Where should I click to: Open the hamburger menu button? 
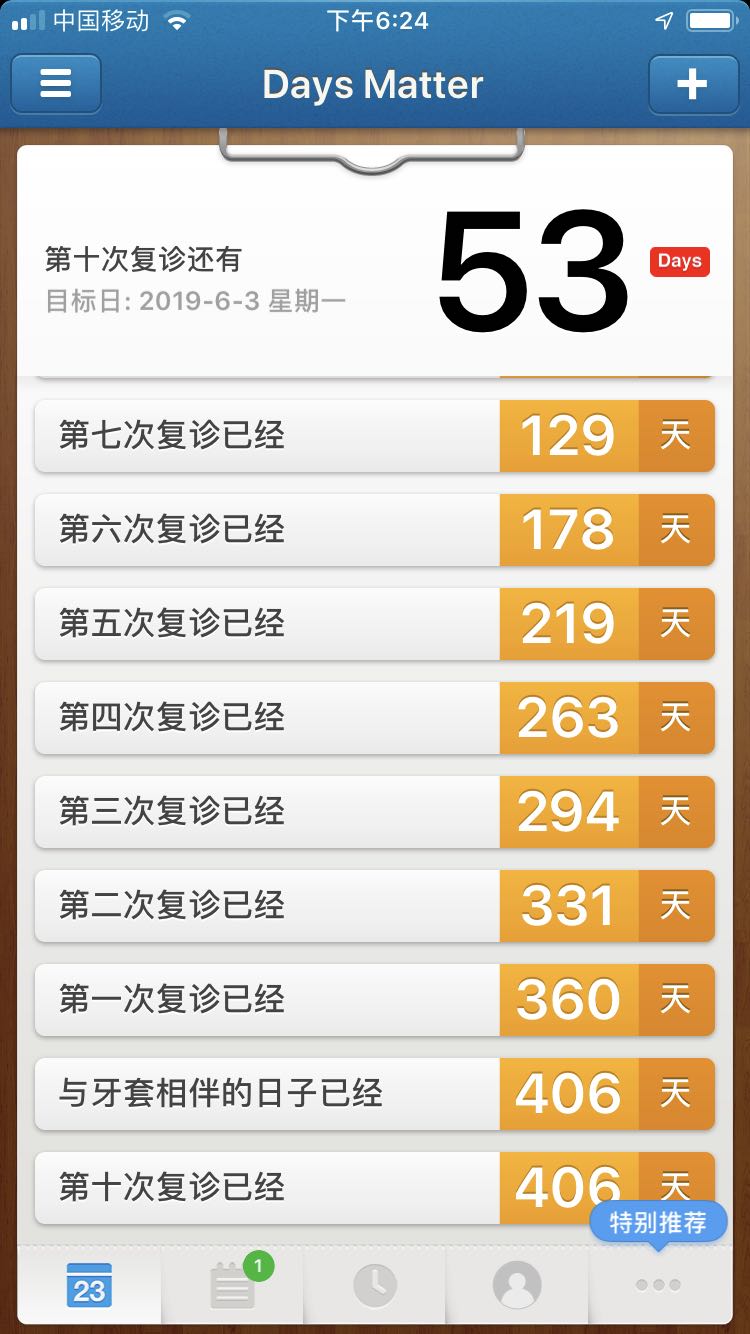(56, 84)
